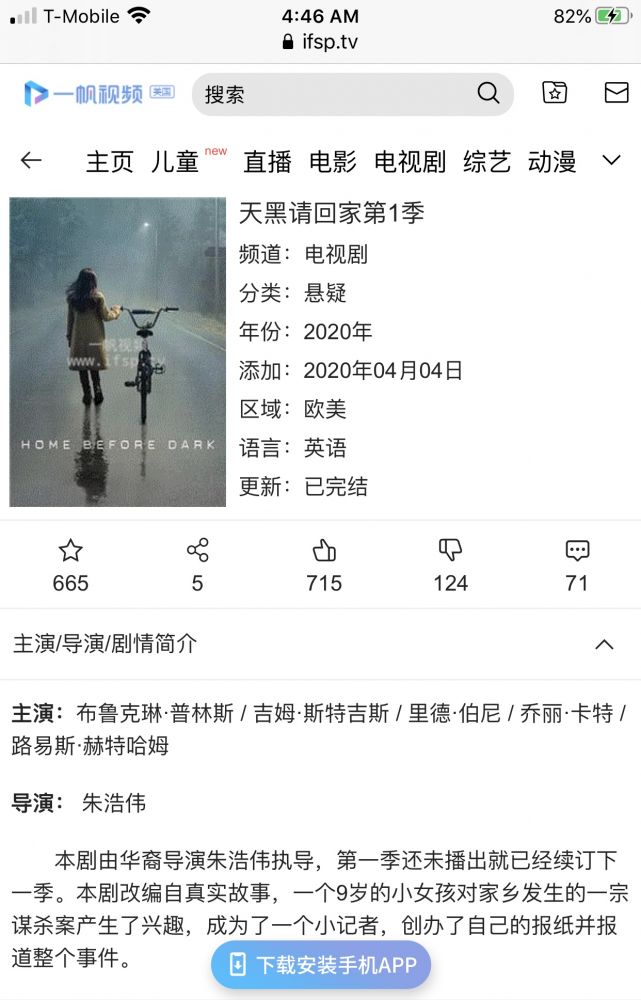The height and width of the screenshot is (1000, 641).
Task: Switch to the 直播 tab
Action: [267, 161]
